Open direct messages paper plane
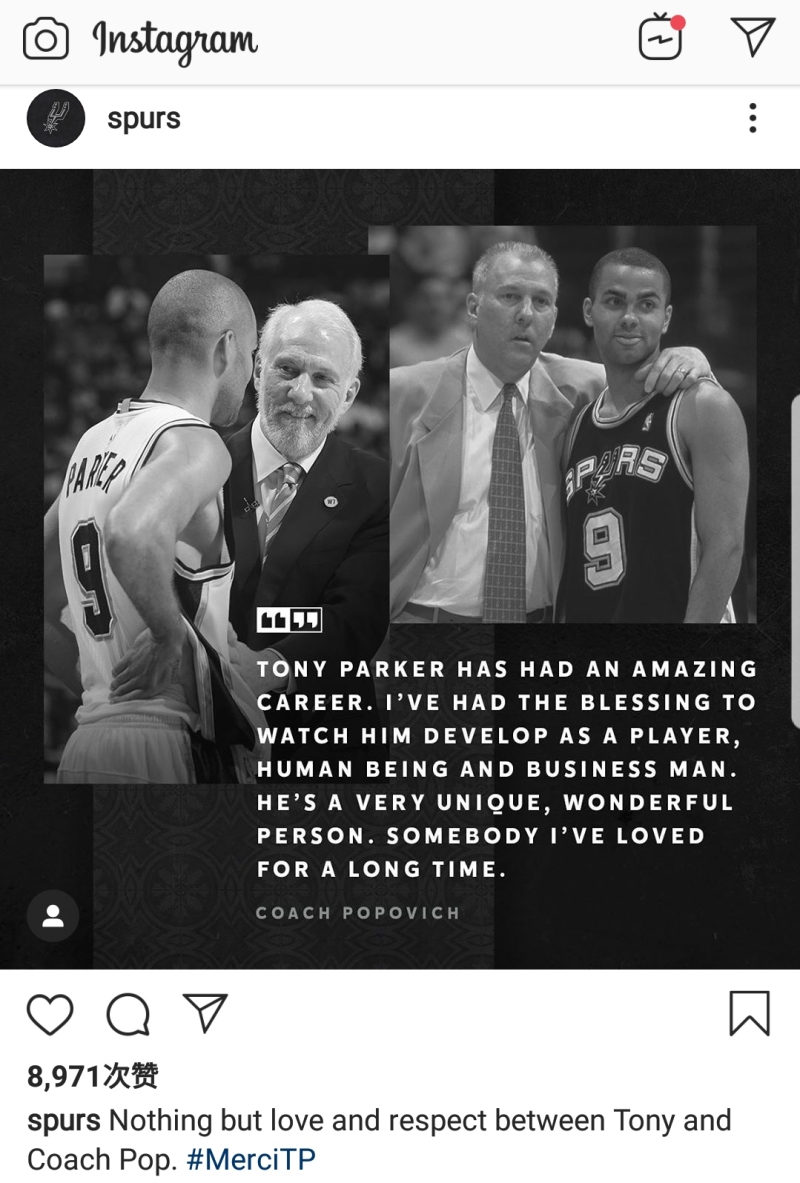This screenshot has width=800, height=1183. coord(752,38)
